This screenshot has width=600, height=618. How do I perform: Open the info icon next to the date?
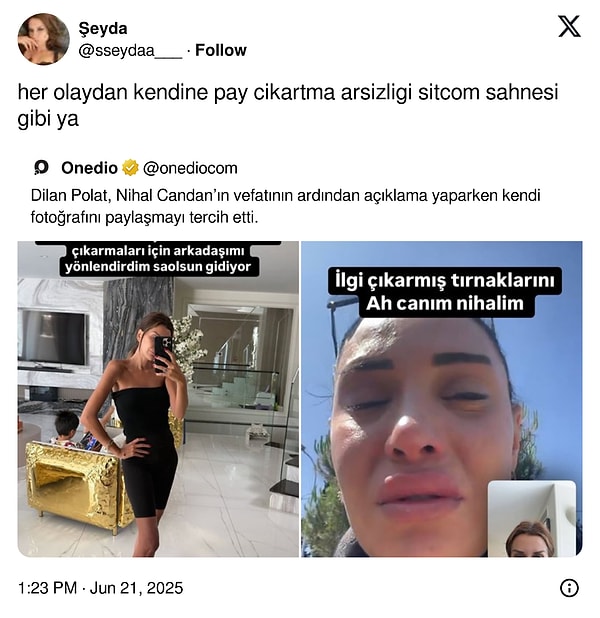[x=569, y=588]
